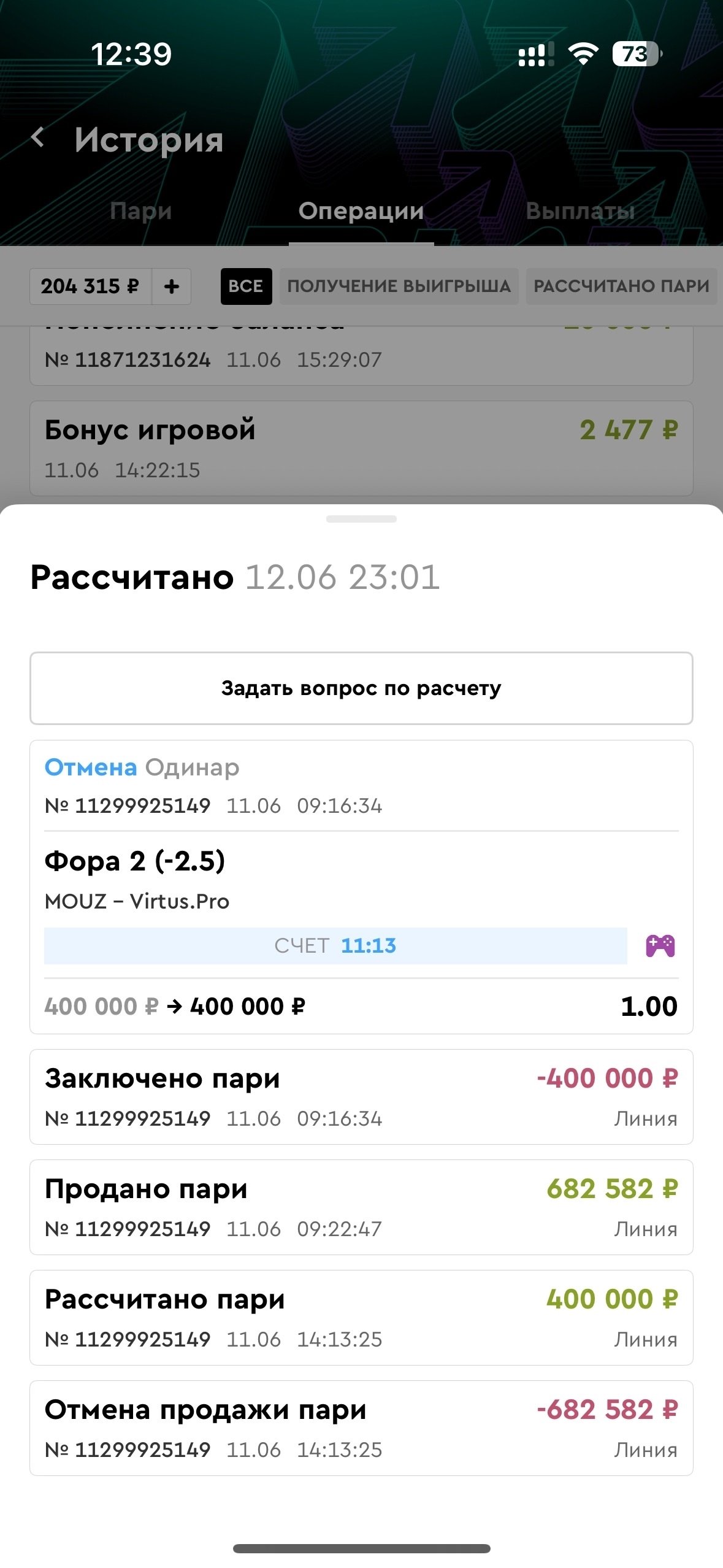Image resolution: width=723 pixels, height=1568 pixels.
Task: Switch to the Пари tab
Action: tap(140, 210)
